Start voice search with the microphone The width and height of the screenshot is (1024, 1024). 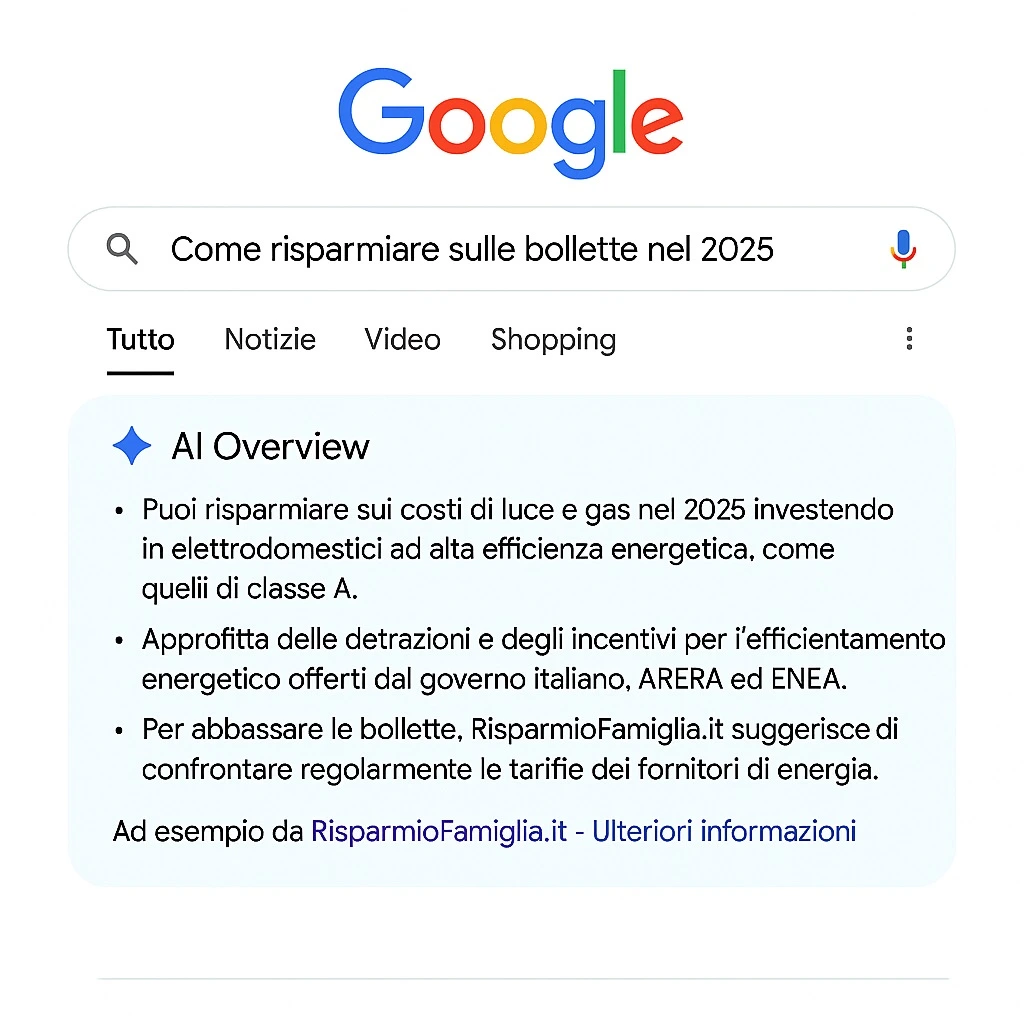(x=903, y=248)
